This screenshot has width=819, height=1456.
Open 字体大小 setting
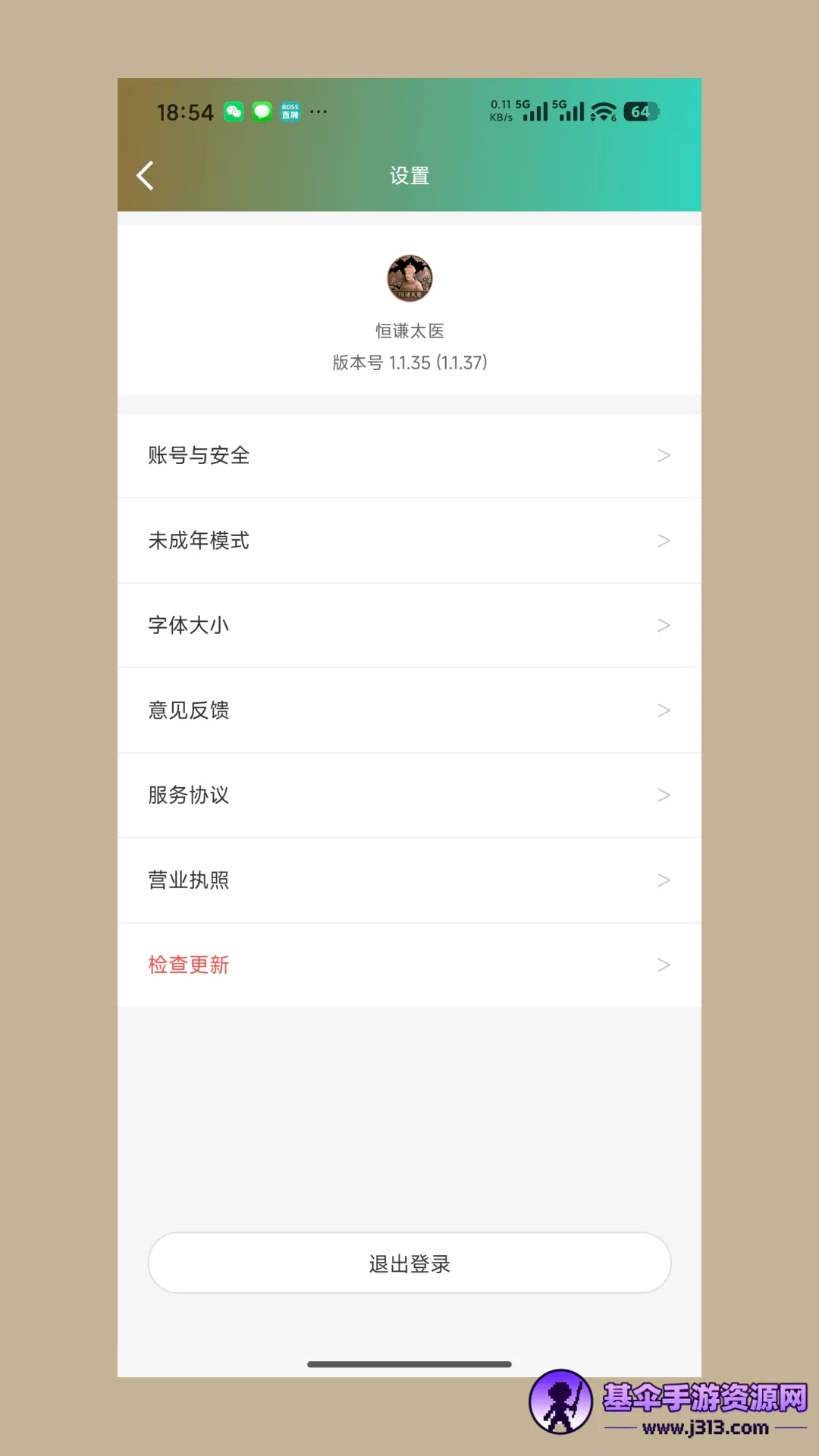(x=409, y=626)
